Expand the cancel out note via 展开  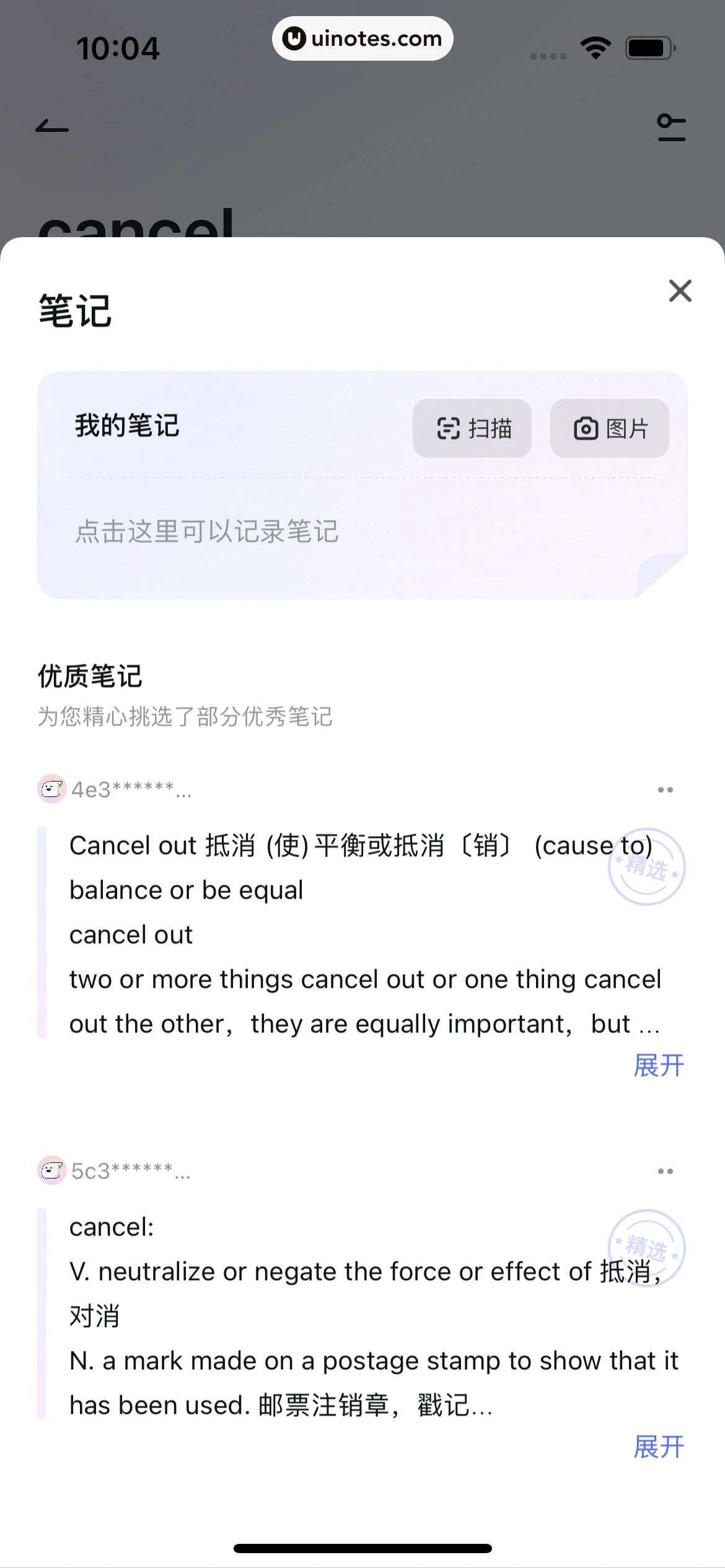coord(660,1065)
